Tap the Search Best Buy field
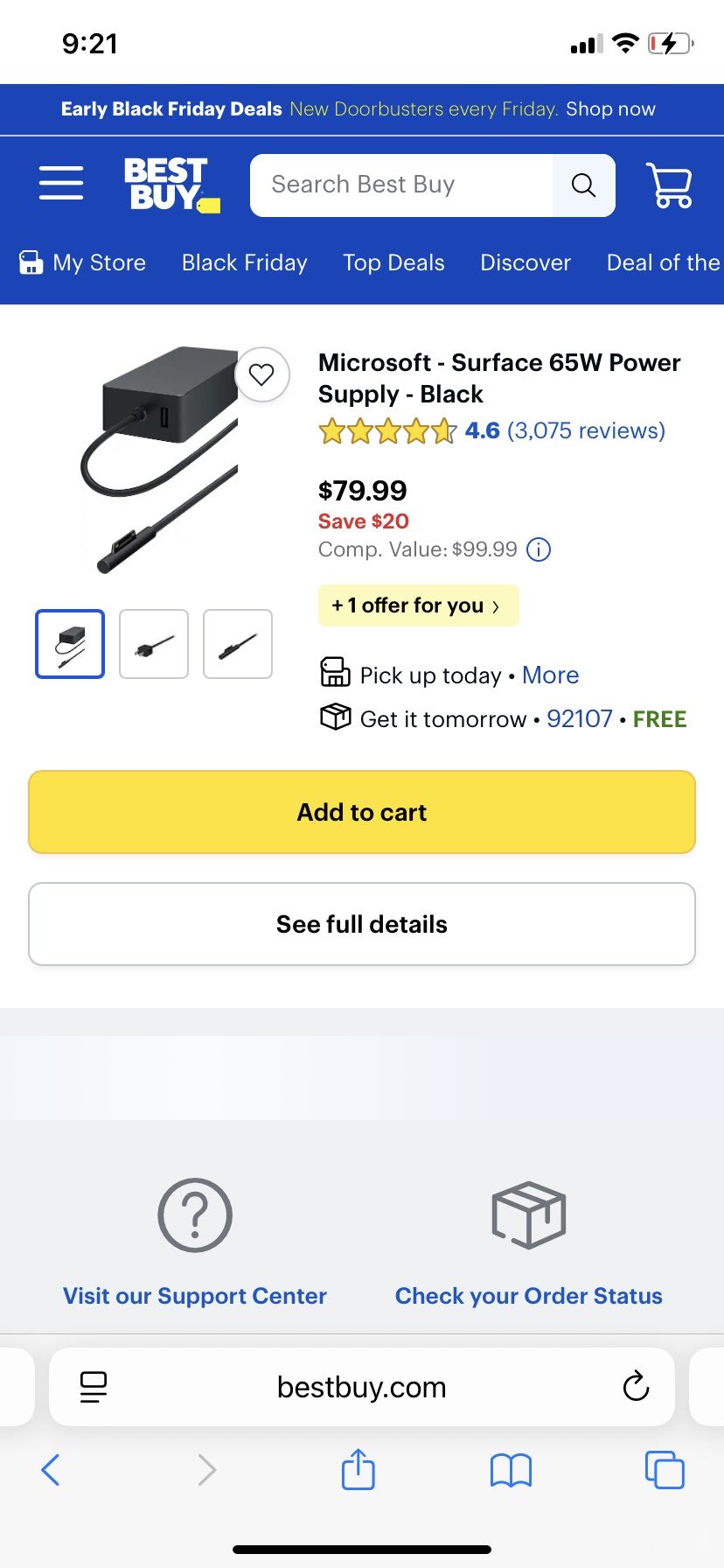Screen dimensions: 724x1568 tap(401, 185)
